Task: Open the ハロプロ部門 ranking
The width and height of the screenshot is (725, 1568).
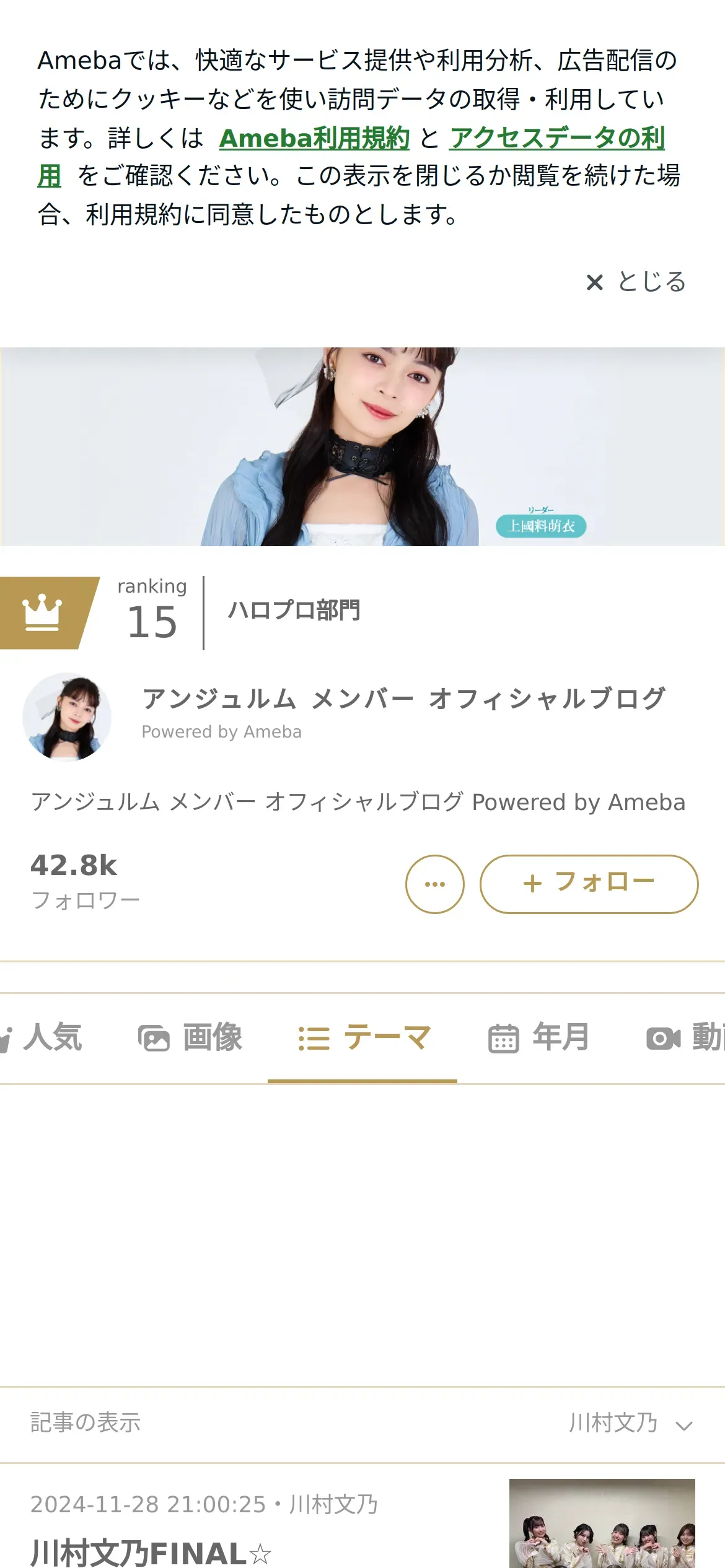Action: point(294,611)
